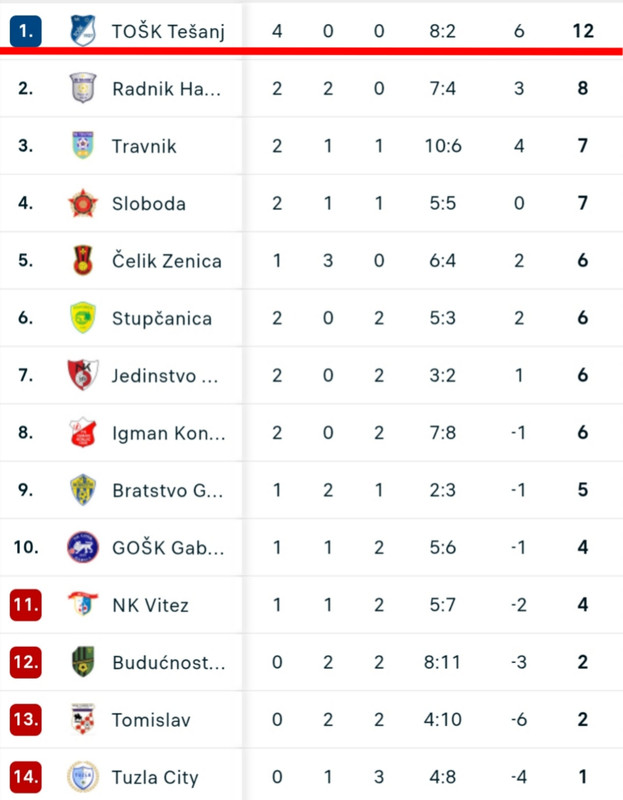Open the NK Vitez row
The width and height of the screenshot is (623, 800).
click(311, 605)
